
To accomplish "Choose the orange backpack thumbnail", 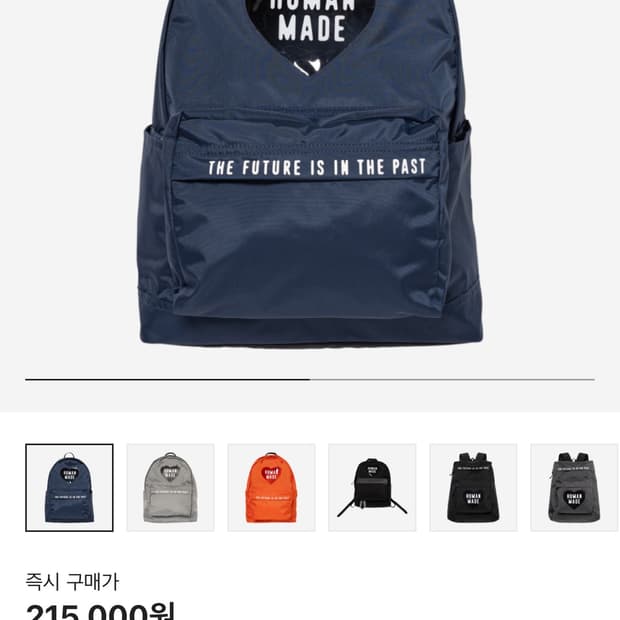I will [x=271, y=488].
